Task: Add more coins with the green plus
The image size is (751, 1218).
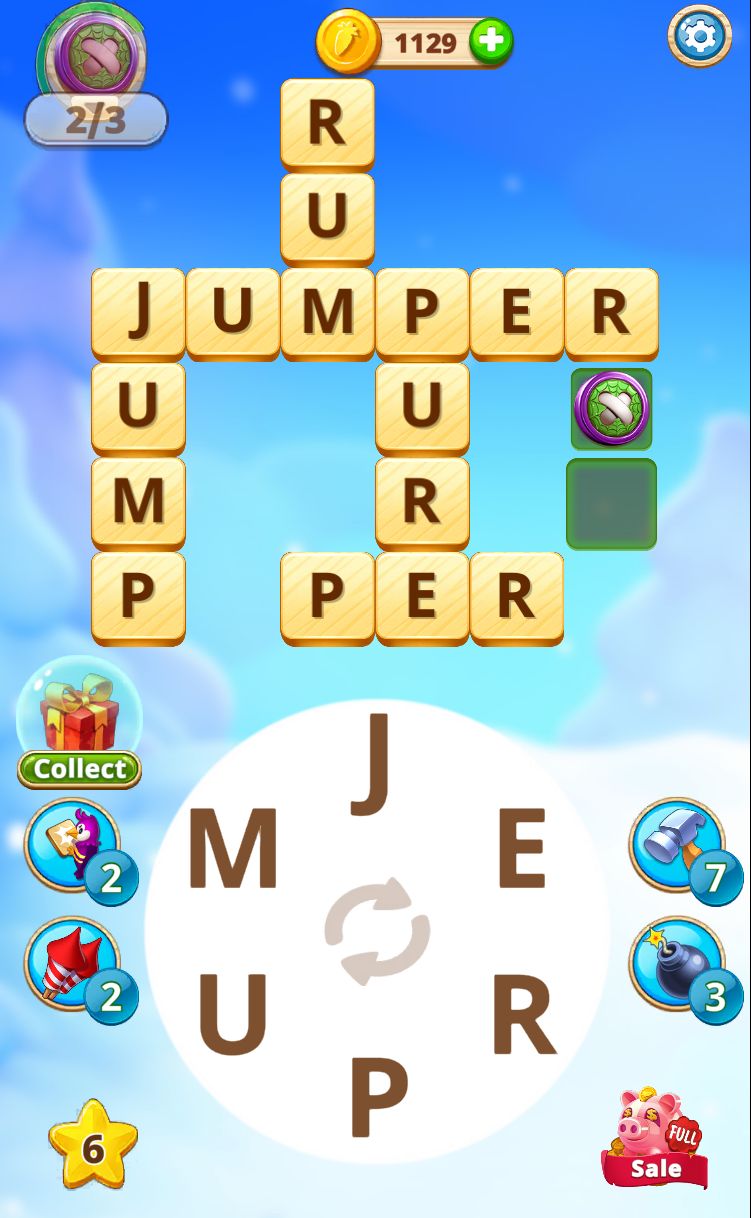Action: 491,42
